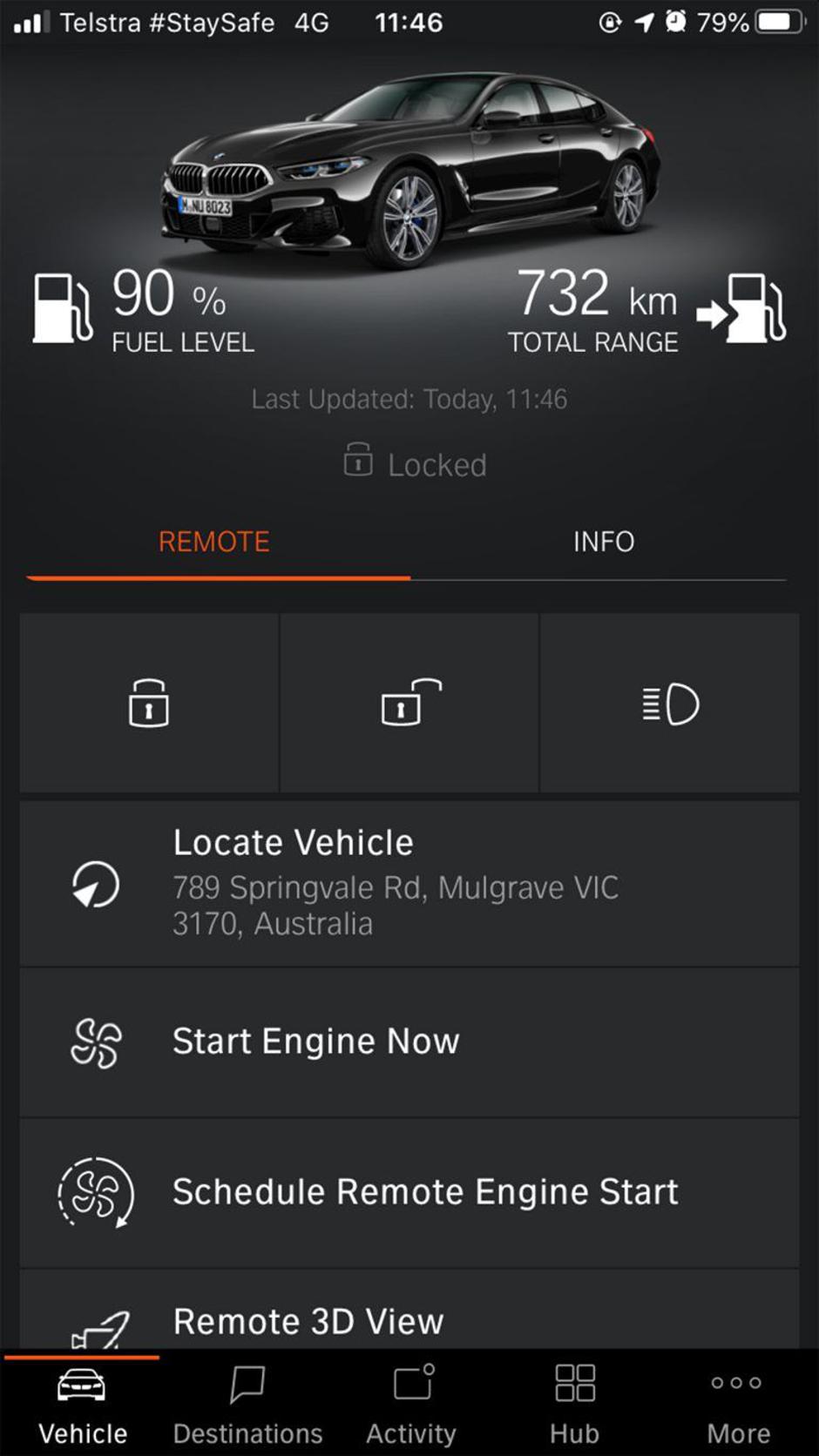The image size is (819, 1456).
Task: Tap the fuel level pump icon
Action: click(61, 307)
